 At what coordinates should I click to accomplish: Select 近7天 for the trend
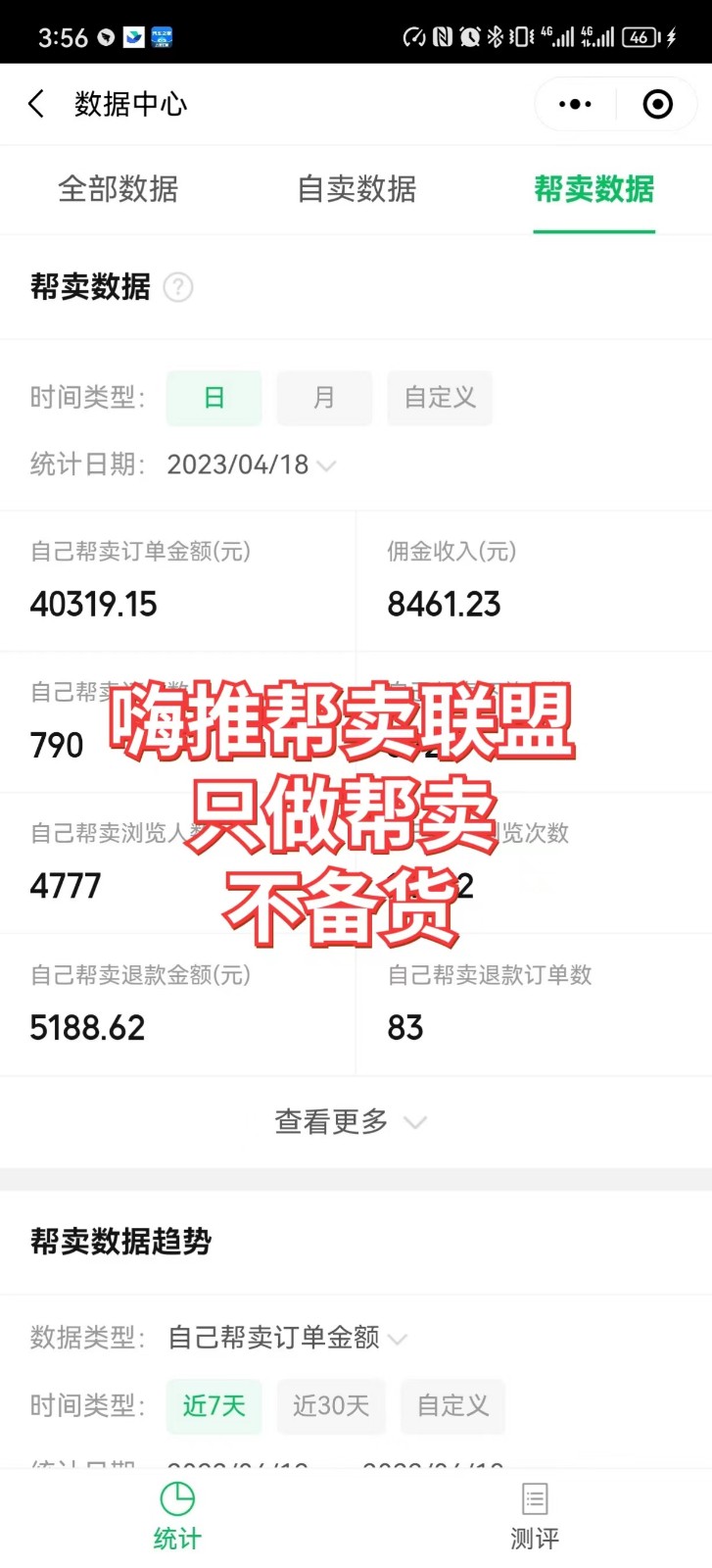coord(214,1405)
